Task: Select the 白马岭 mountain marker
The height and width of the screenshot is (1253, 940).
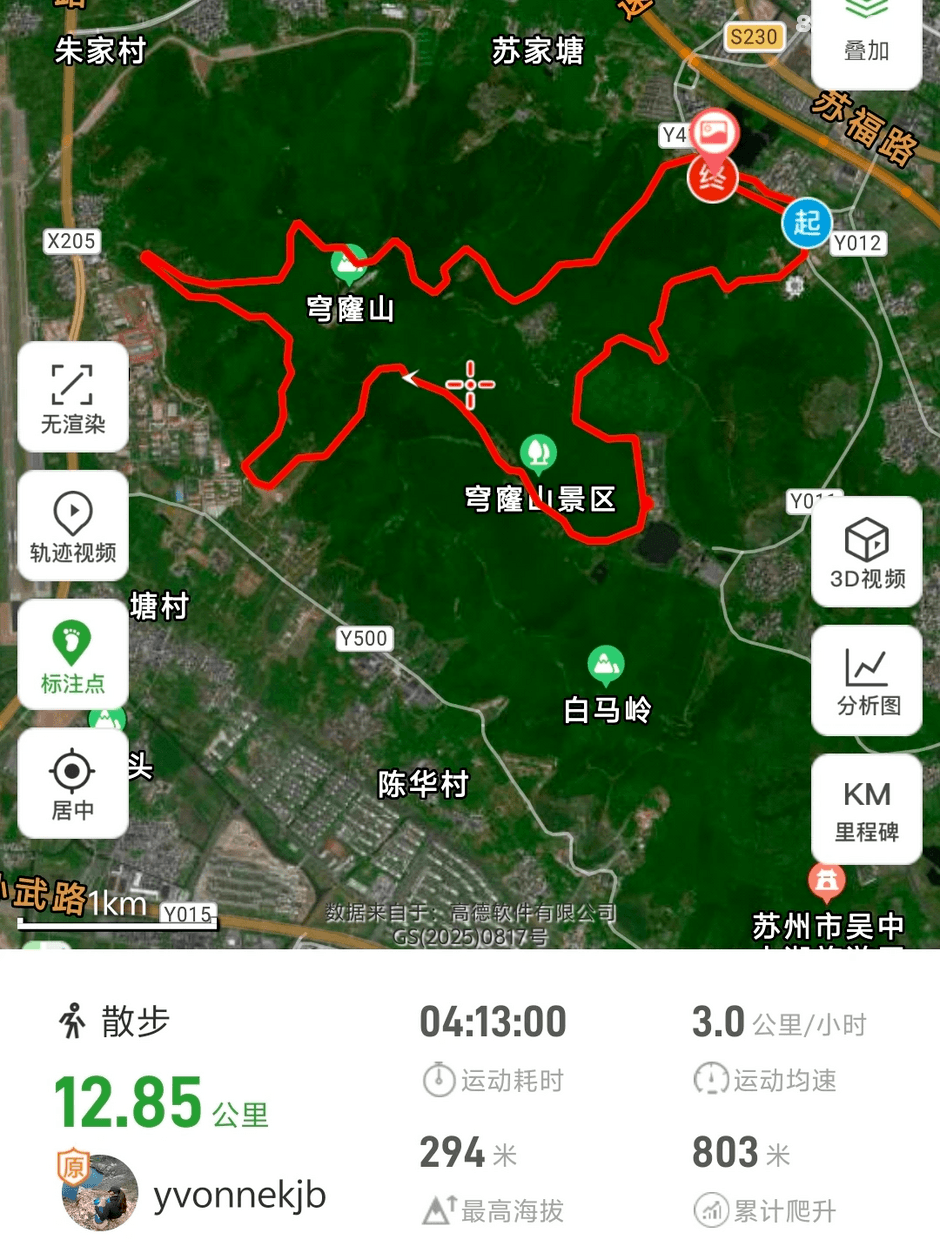Action: (x=605, y=664)
